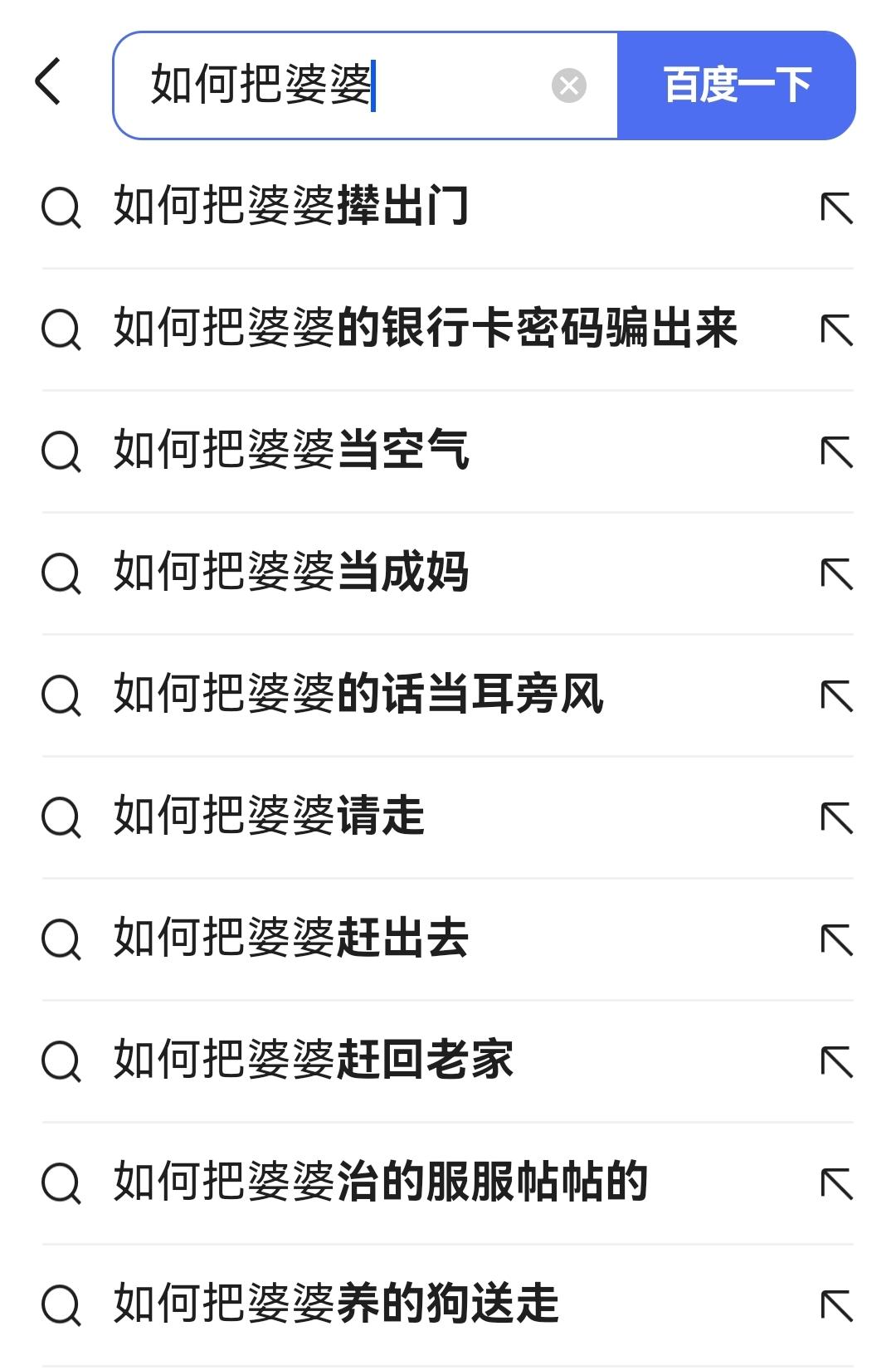Fill search box using arrow beside 如何把婆婆撵出门
Viewport: 896px width, 1370px height.
pos(836,208)
